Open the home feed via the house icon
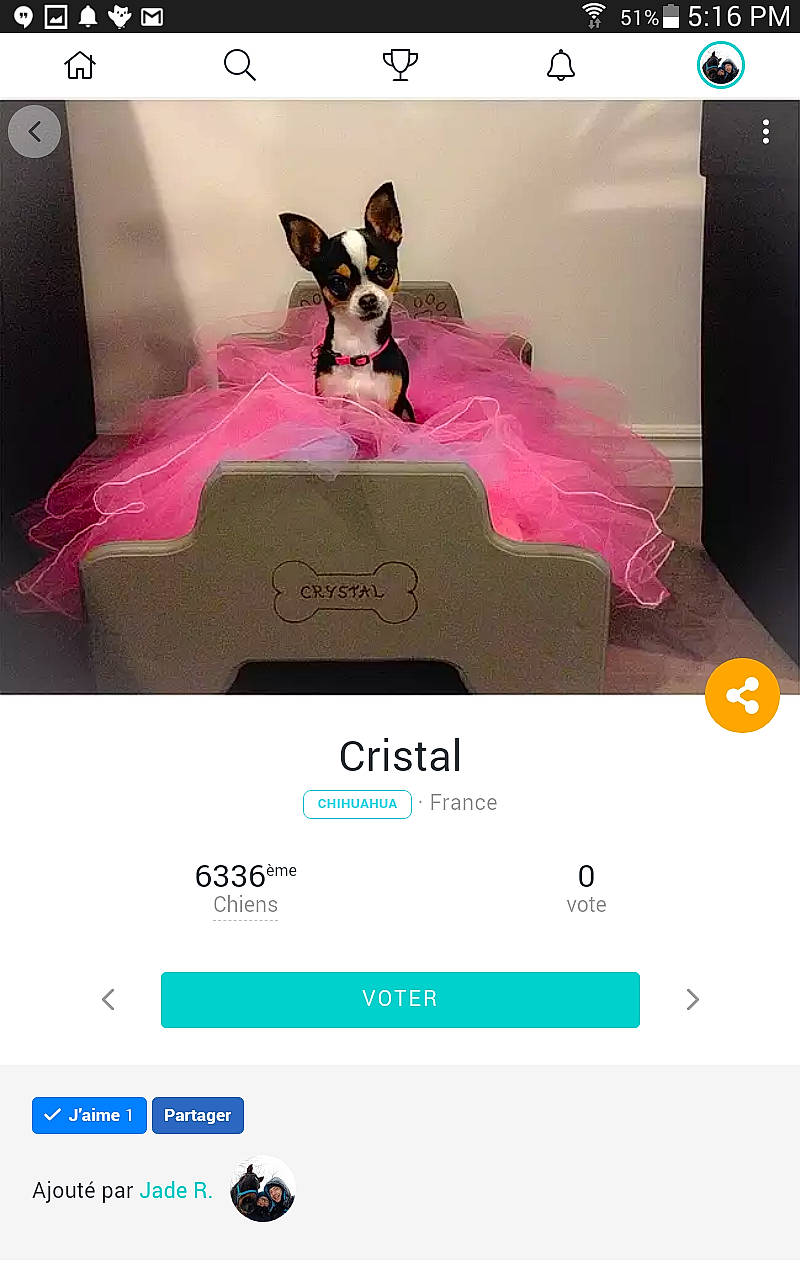Screen dimensions: 800x1280 80,64
